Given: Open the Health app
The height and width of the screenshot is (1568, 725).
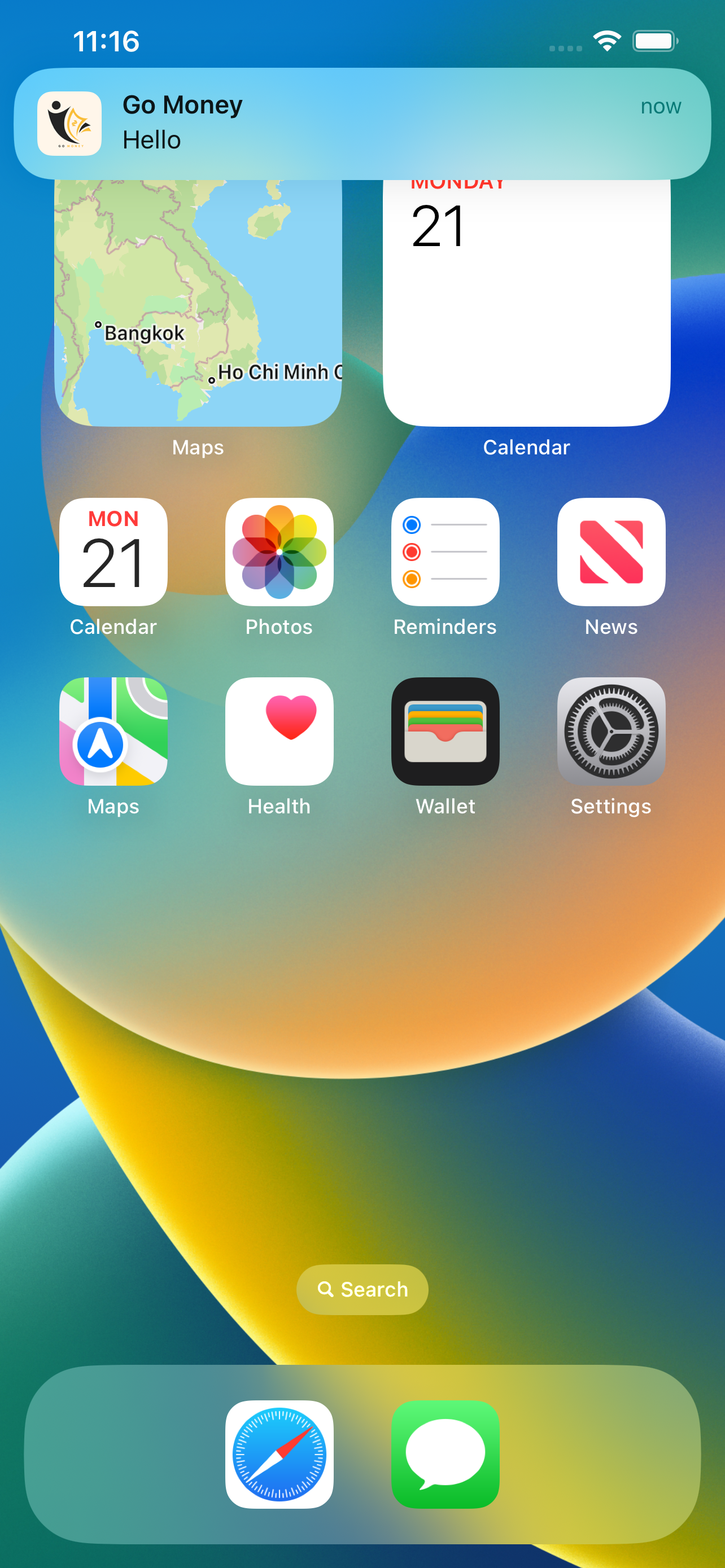Looking at the screenshot, I should coord(279,731).
